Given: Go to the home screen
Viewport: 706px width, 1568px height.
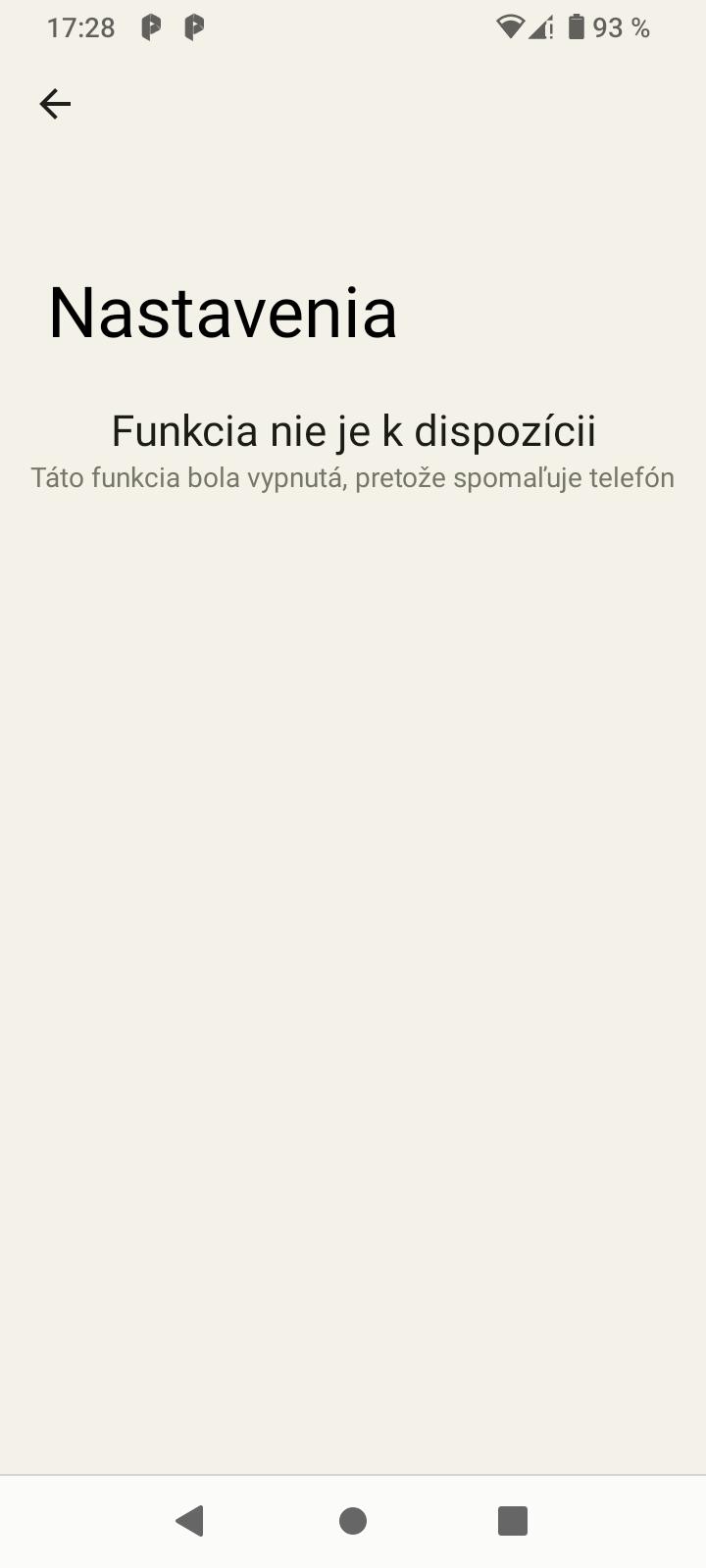Looking at the screenshot, I should [353, 1520].
